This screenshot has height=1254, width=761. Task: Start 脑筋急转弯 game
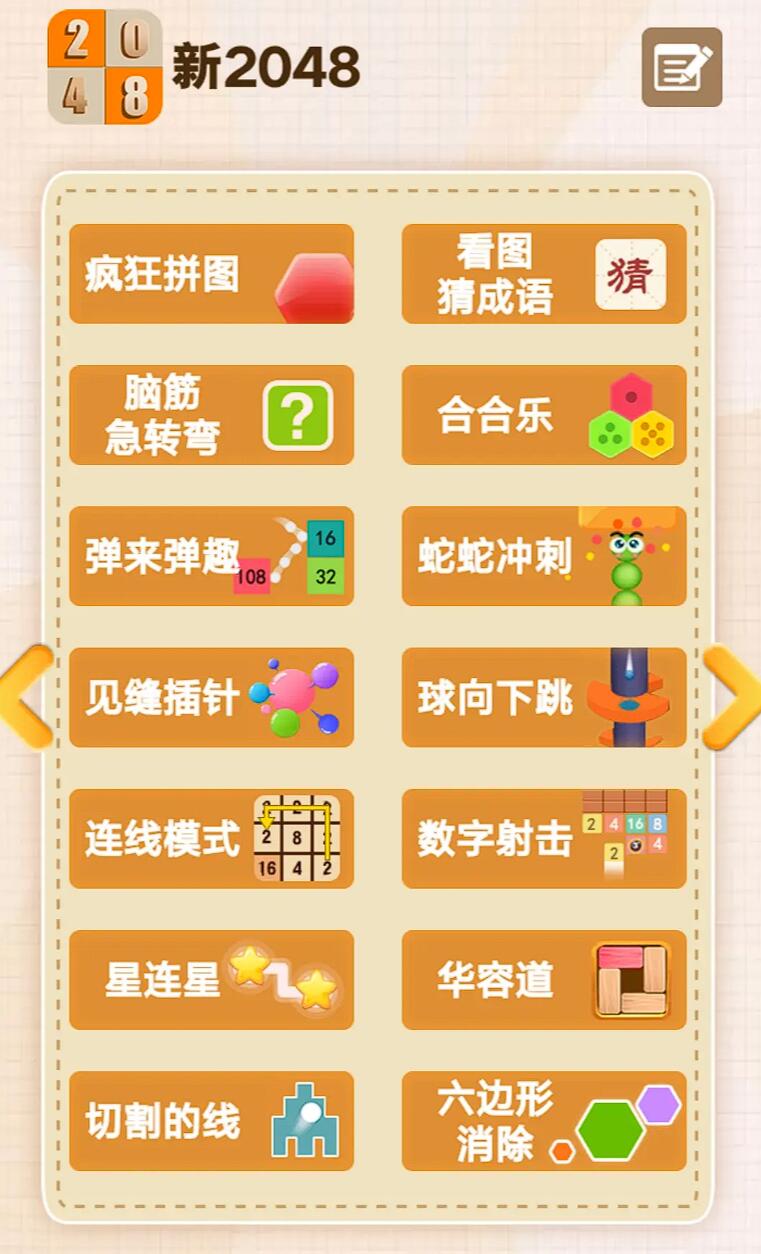click(x=211, y=415)
